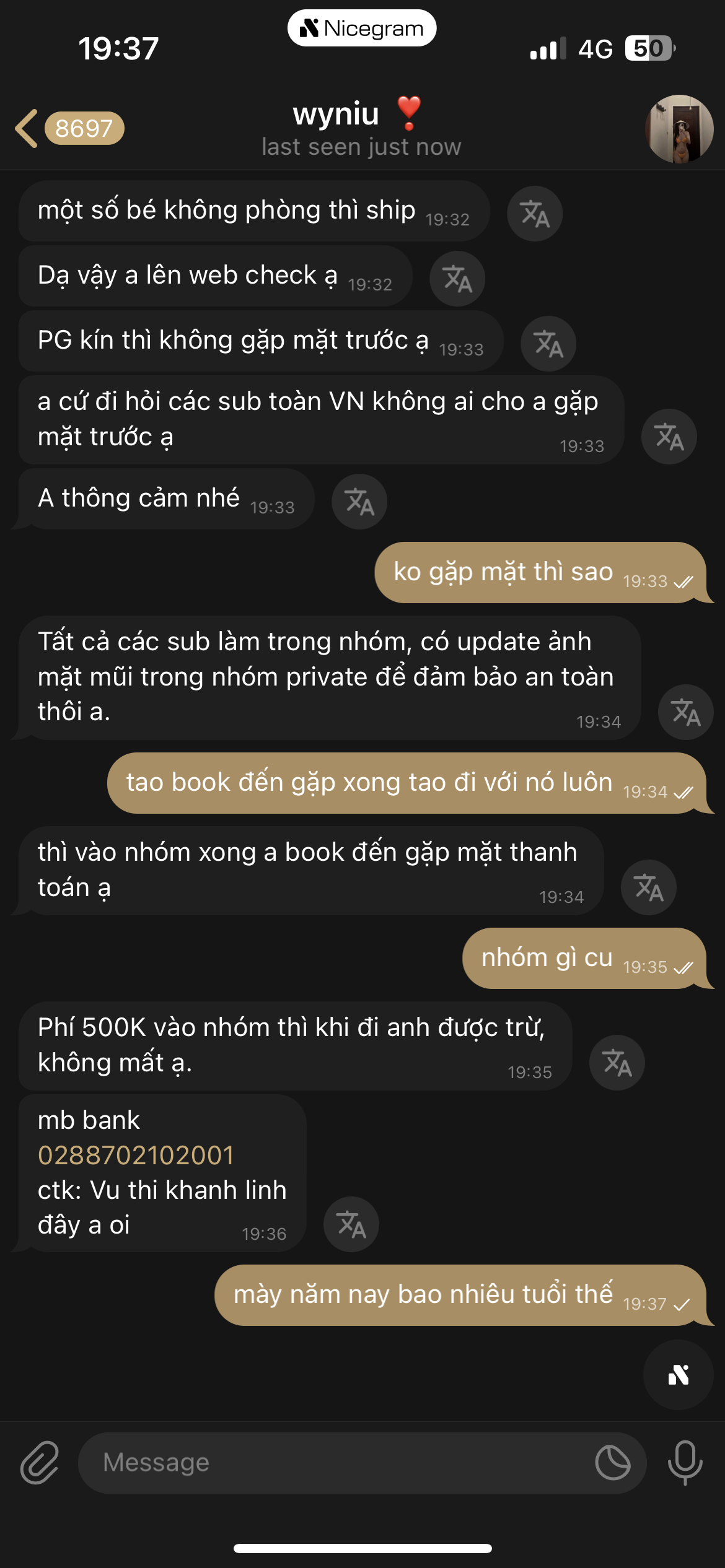This screenshot has width=725, height=1568.
Task: Translate the message starting "thì vào nhóm xong"
Action: tap(648, 887)
